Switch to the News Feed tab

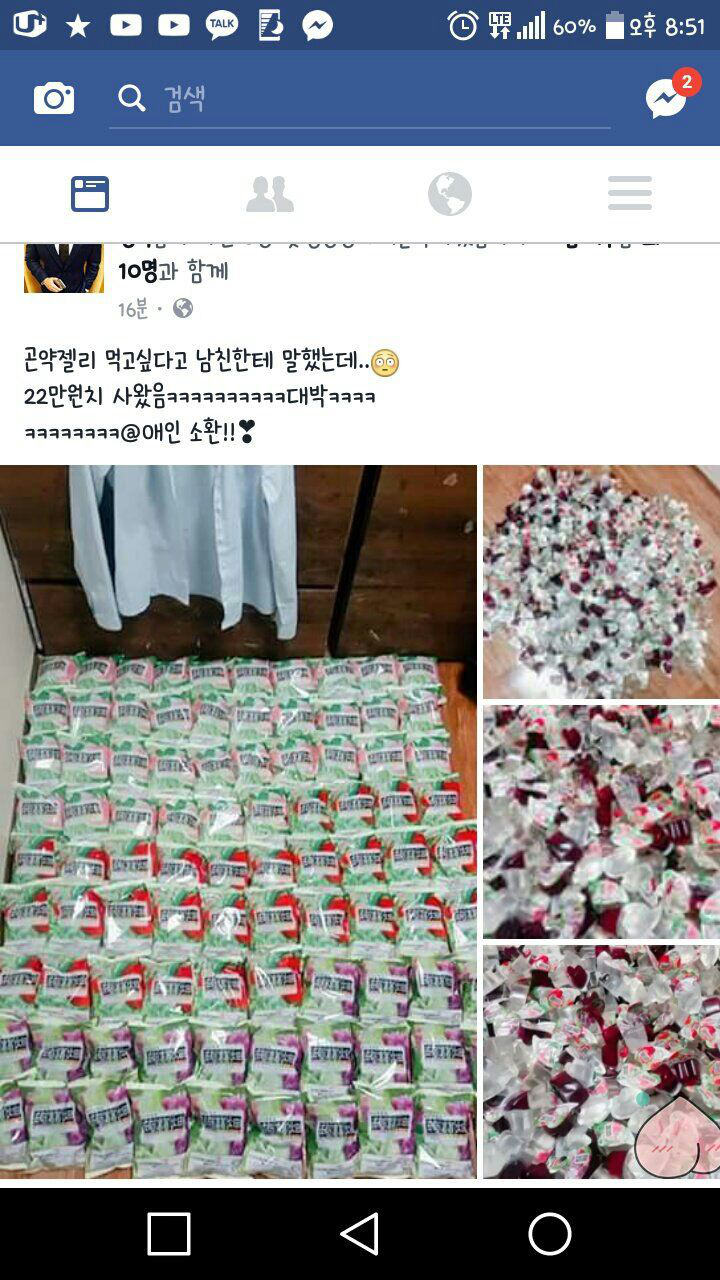click(90, 194)
